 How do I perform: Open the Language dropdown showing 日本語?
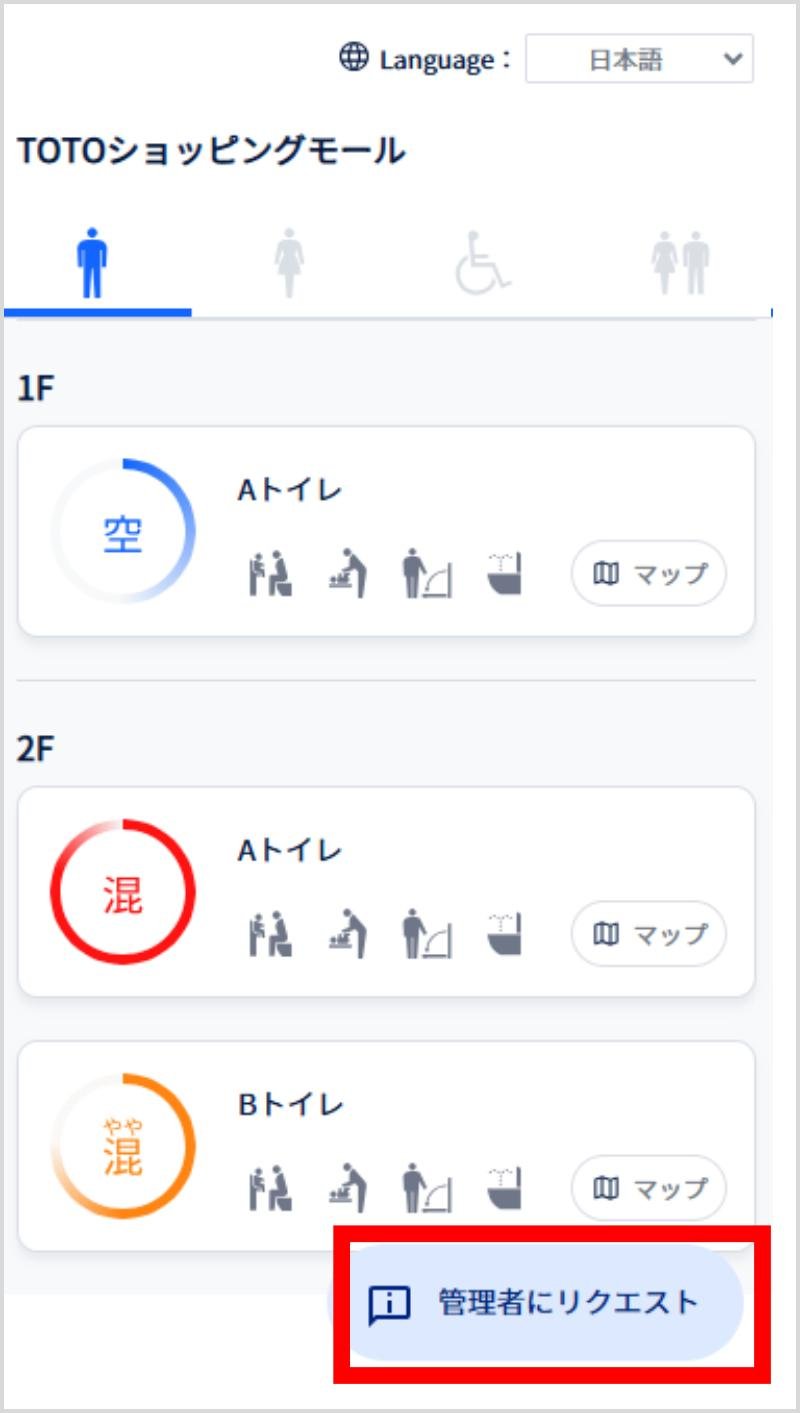click(639, 59)
